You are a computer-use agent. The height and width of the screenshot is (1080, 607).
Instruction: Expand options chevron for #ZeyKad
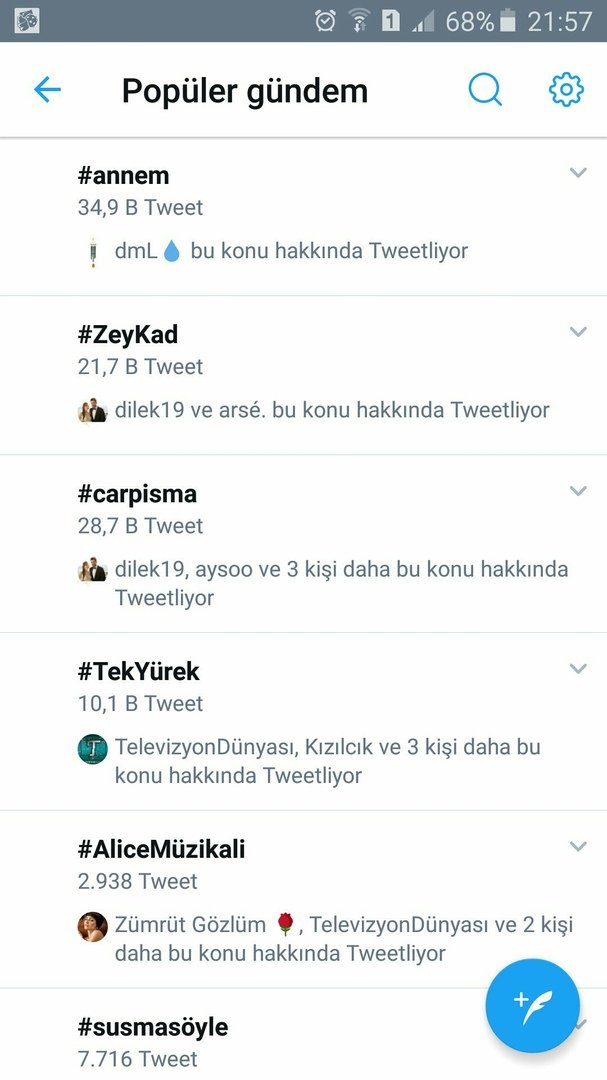[x=578, y=332]
